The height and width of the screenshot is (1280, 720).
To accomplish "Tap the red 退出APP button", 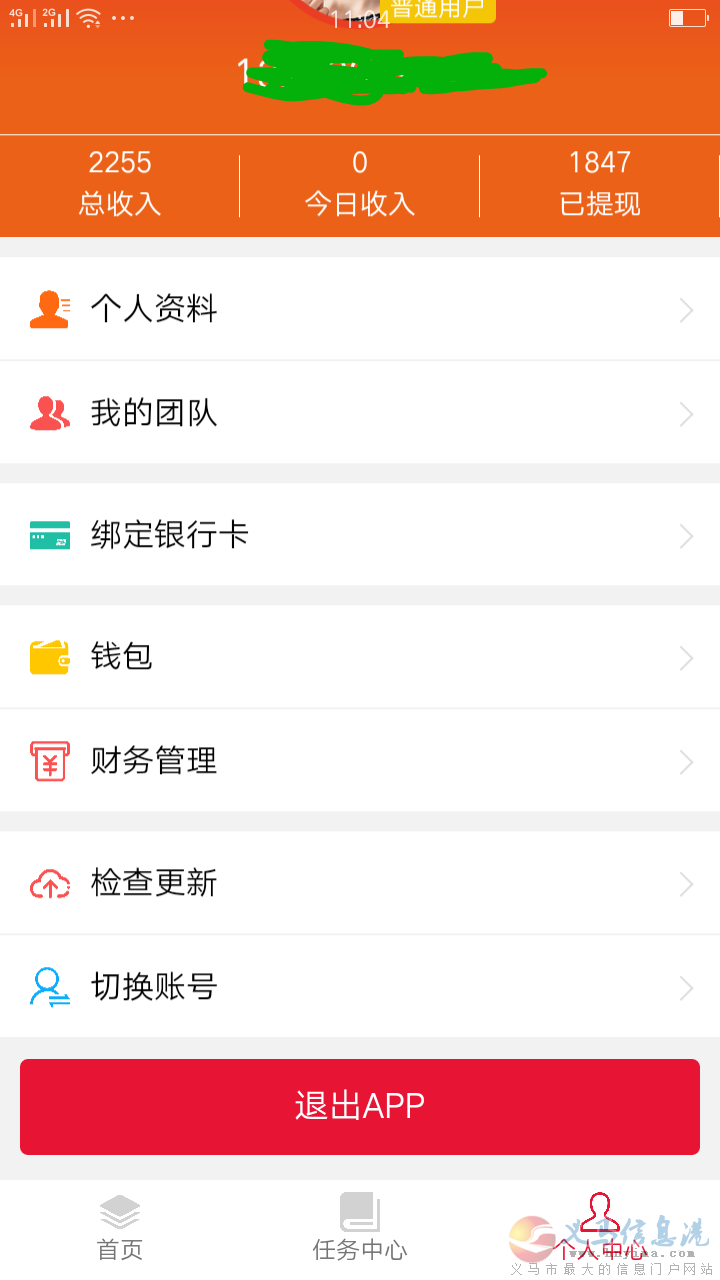I will click(x=360, y=1106).
